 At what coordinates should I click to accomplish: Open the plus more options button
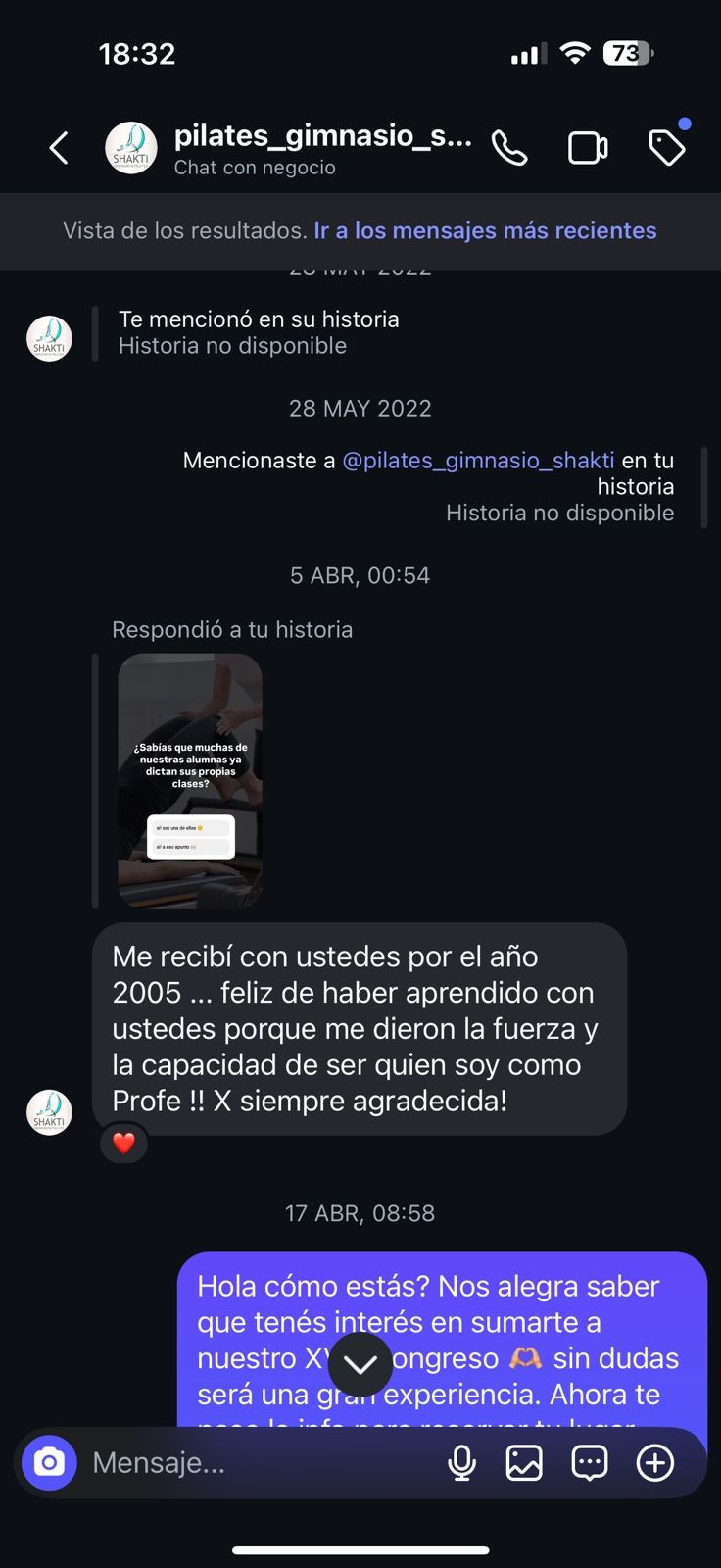pos(655,1463)
